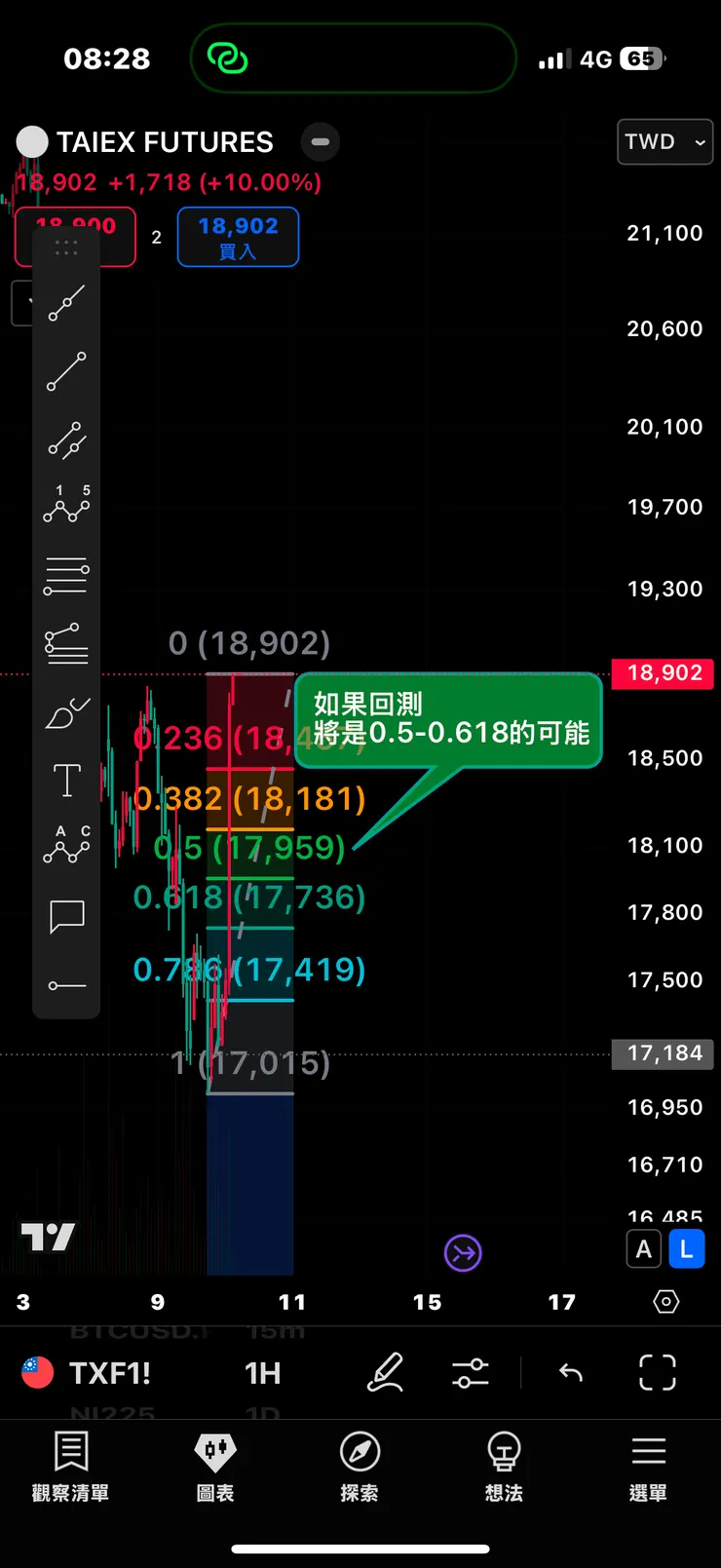Open chart fullscreen mode
Screen dimensions: 721x1568
tap(657, 1372)
